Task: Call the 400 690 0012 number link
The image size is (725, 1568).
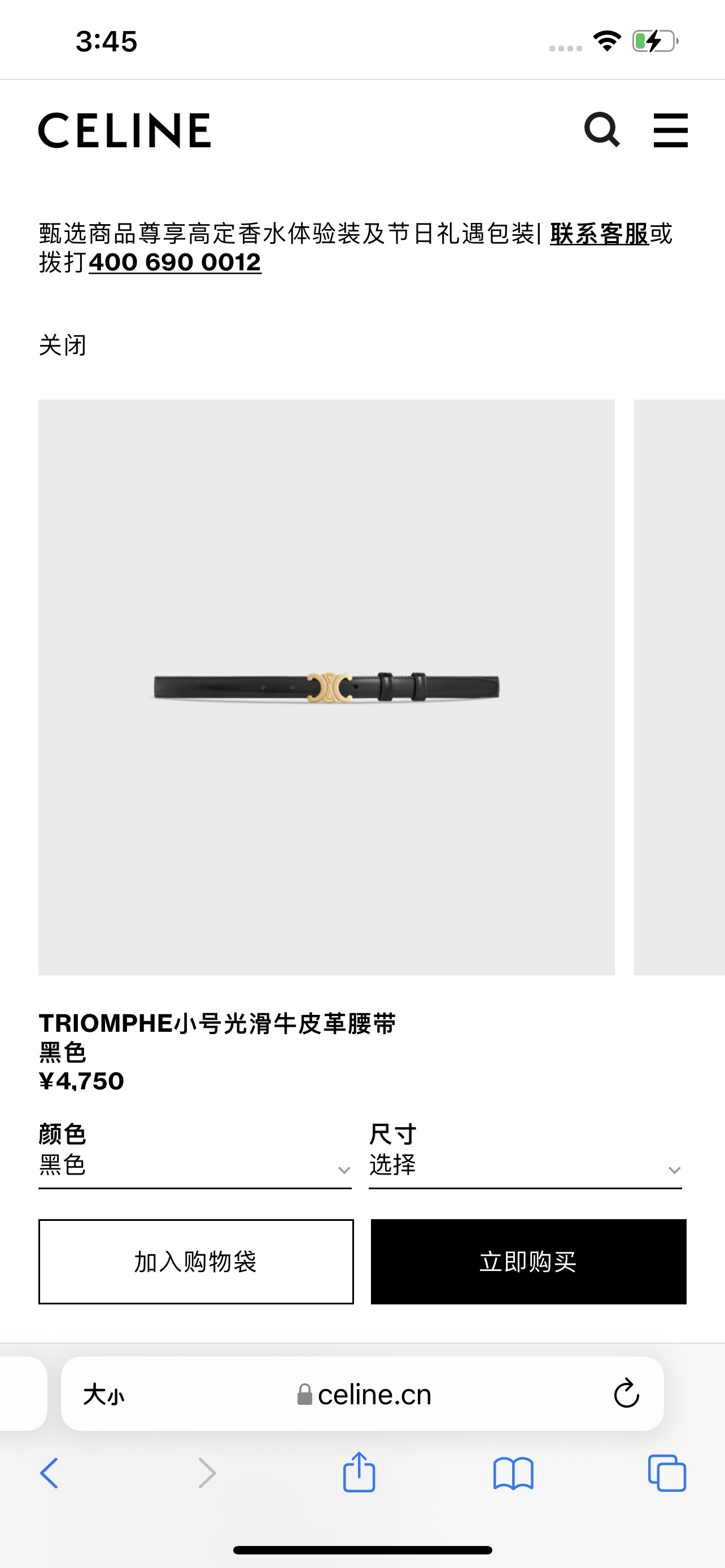Action: pyautogui.click(x=175, y=262)
